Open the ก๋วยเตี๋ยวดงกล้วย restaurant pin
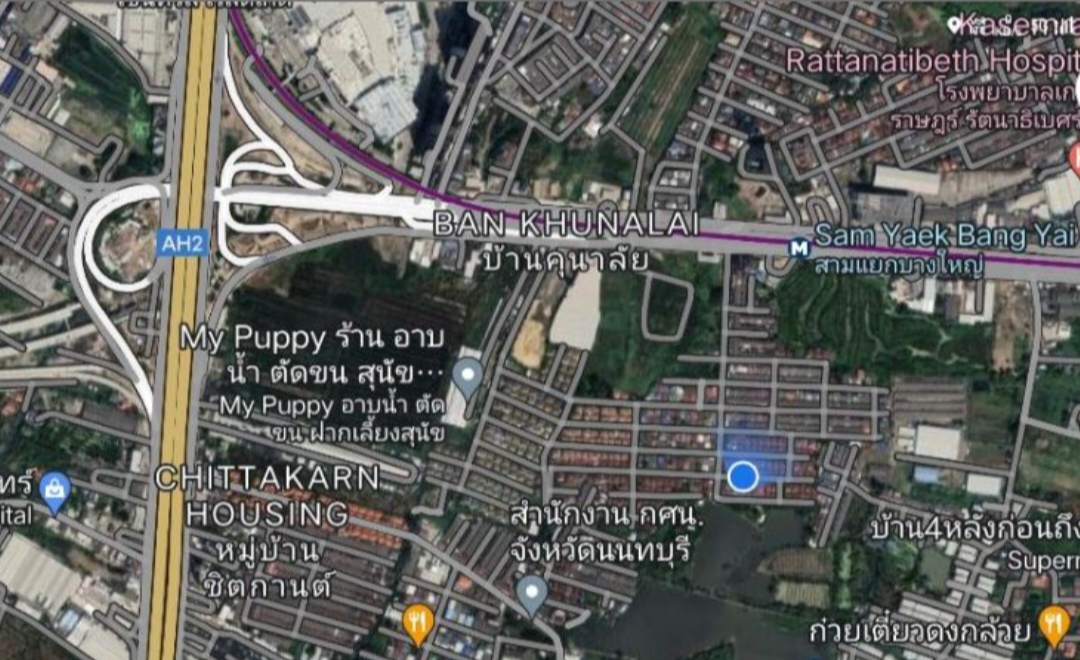This screenshot has width=1080, height=660. (1053, 624)
